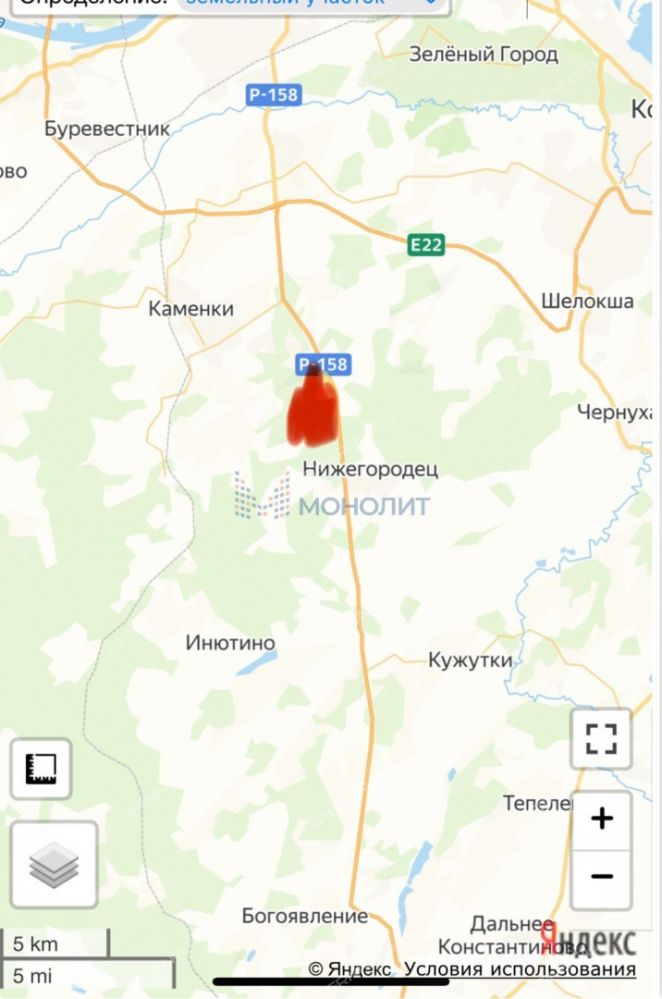Expand the map to fullscreen
The image size is (662, 999).
click(601, 739)
